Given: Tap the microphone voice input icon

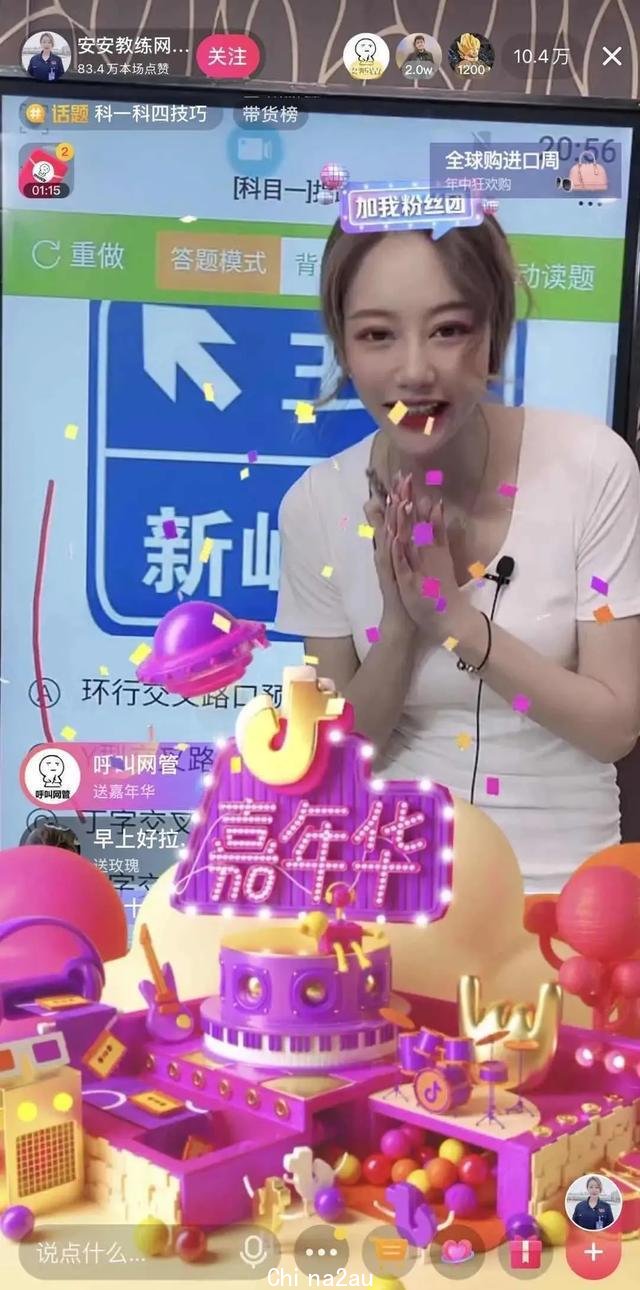Looking at the screenshot, I should pyautogui.click(x=254, y=1251).
